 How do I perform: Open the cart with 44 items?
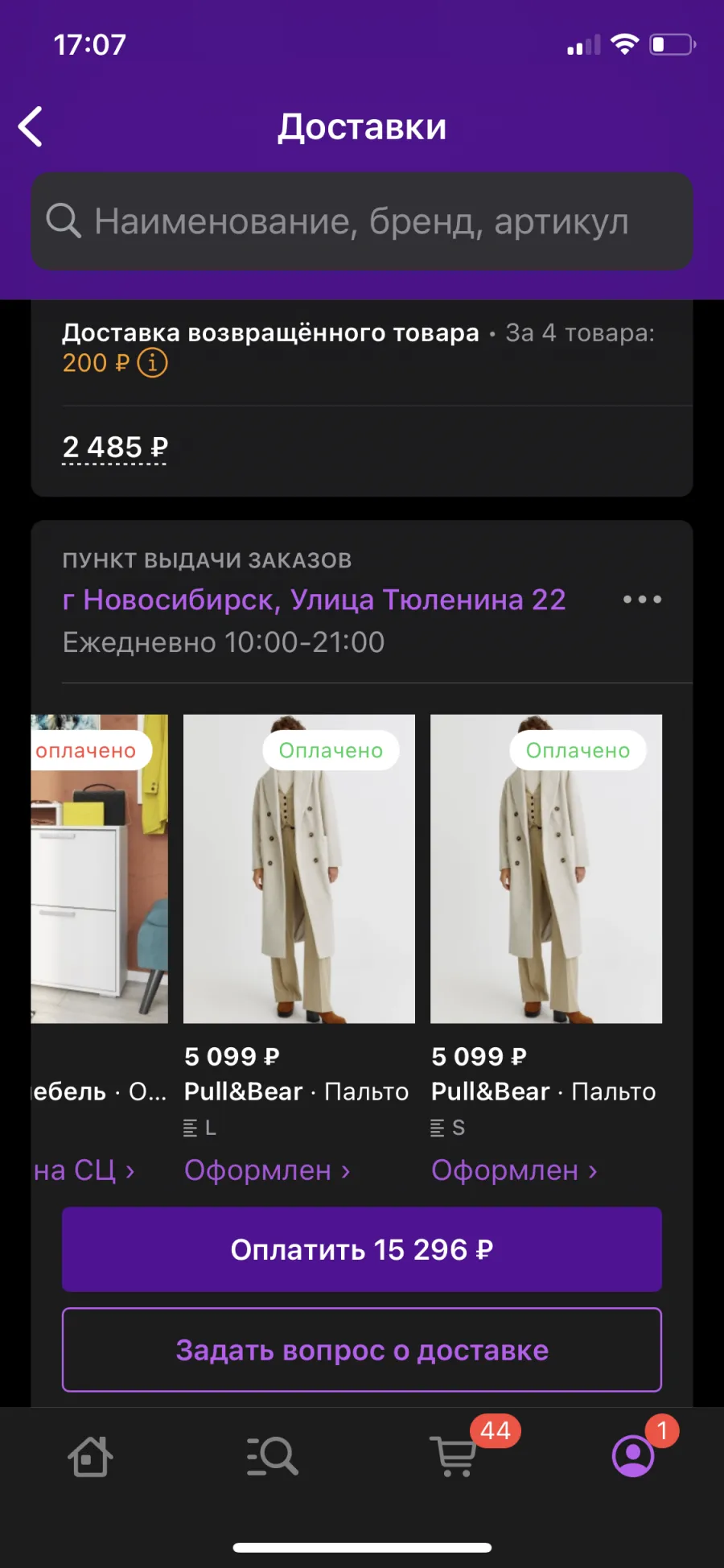tap(455, 1456)
